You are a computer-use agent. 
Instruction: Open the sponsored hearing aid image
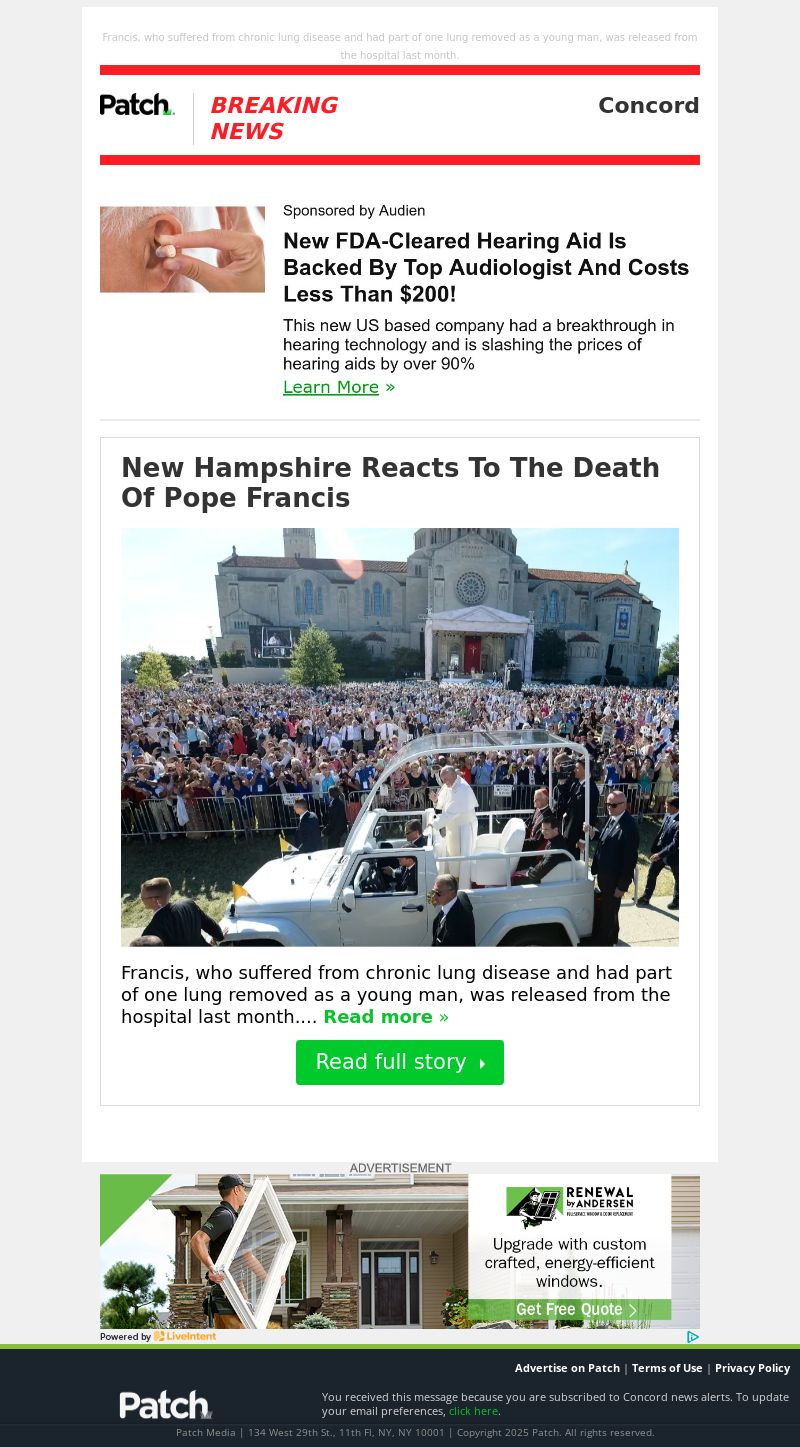[182, 249]
